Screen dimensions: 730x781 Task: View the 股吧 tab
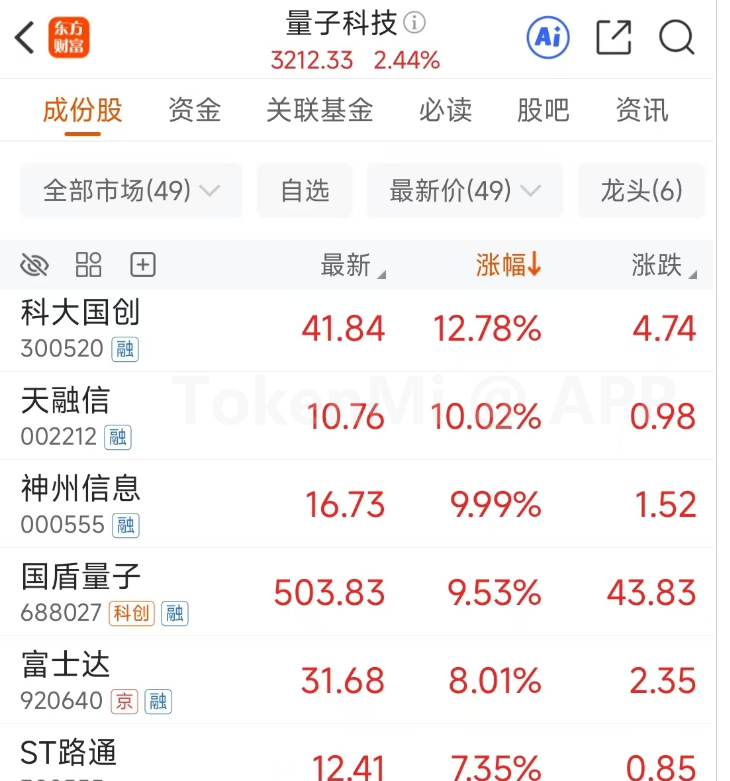pyautogui.click(x=543, y=110)
